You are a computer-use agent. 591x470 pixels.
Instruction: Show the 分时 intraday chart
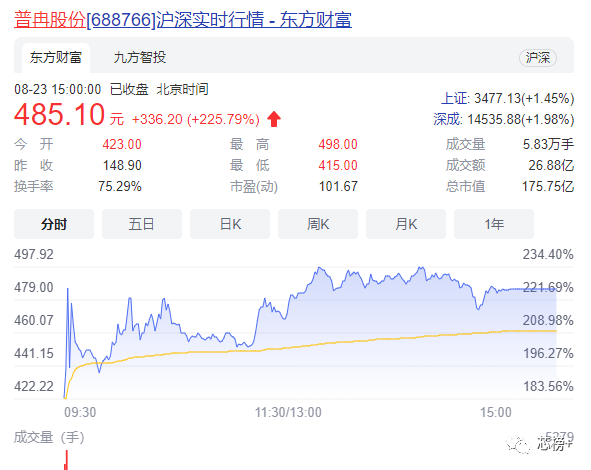[x=54, y=224]
